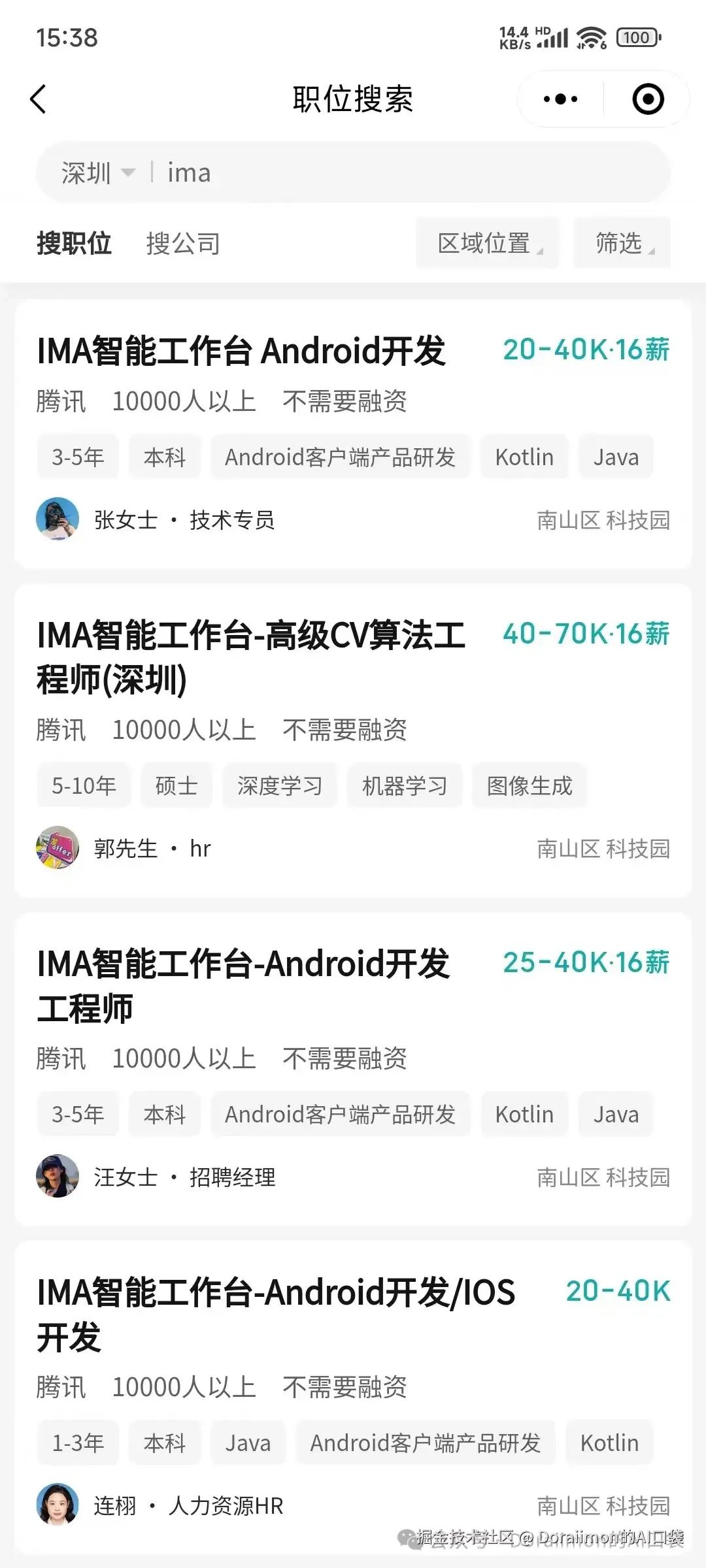Close the mini program with the circle icon
Viewport: 706px width, 1568px height.
tap(648, 99)
